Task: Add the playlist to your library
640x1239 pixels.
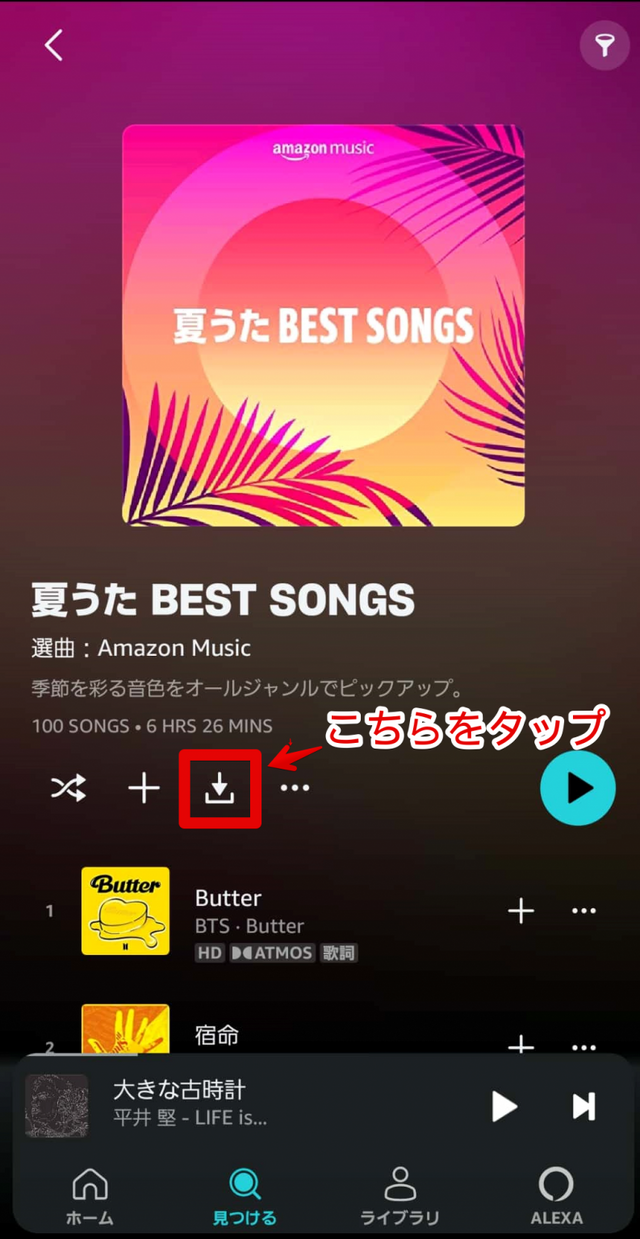Action: [144, 789]
